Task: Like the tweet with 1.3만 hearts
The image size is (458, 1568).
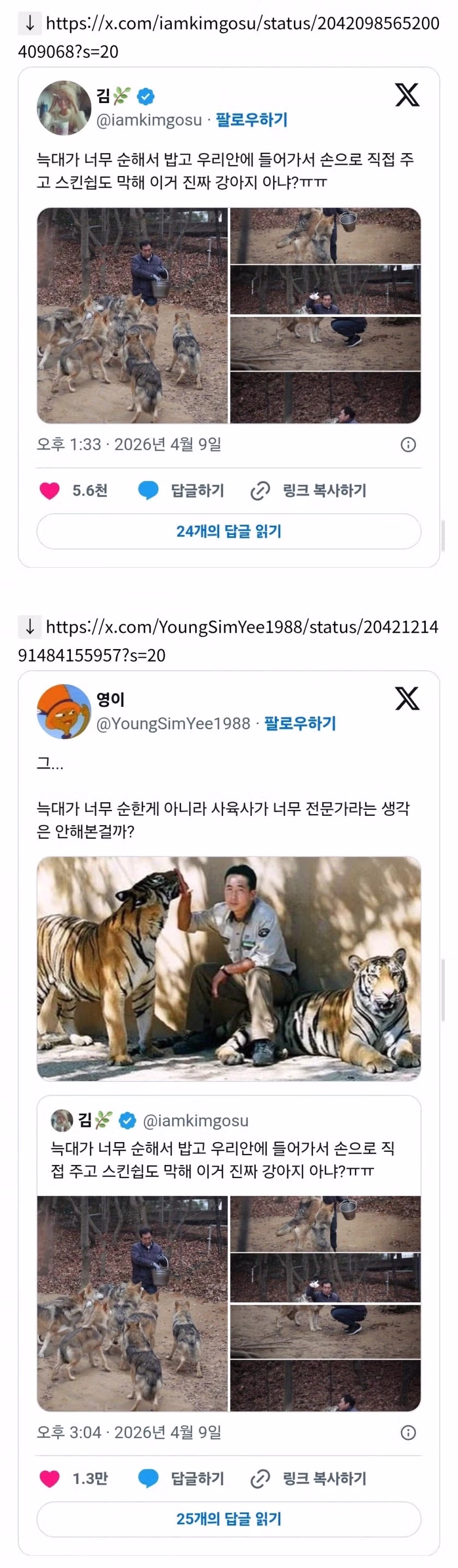Action: (50, 1478)
